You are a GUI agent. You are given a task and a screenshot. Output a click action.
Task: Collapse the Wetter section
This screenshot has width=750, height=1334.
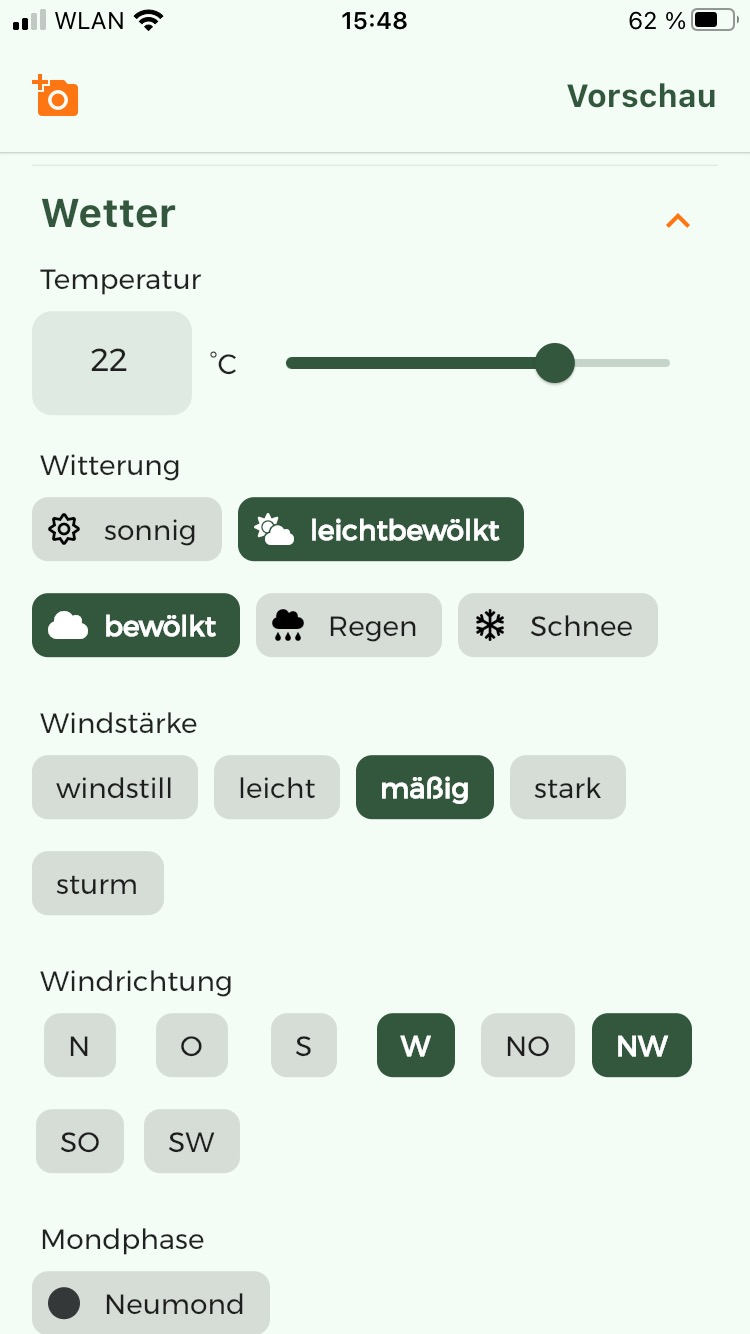coord(678,220)
